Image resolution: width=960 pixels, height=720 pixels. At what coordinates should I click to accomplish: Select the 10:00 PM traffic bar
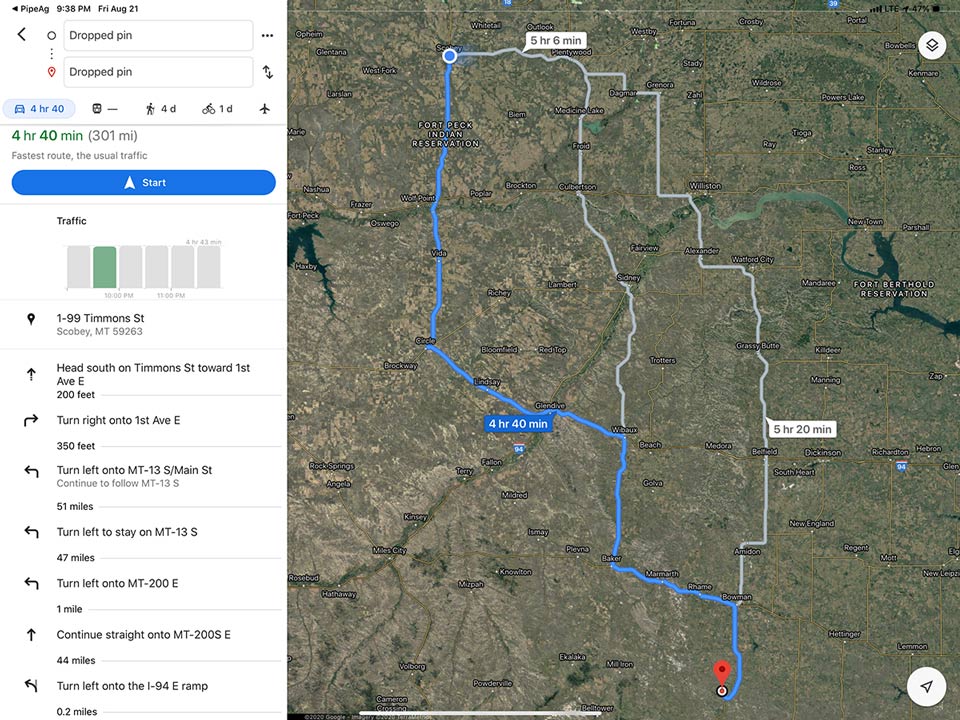coord(105,267)
